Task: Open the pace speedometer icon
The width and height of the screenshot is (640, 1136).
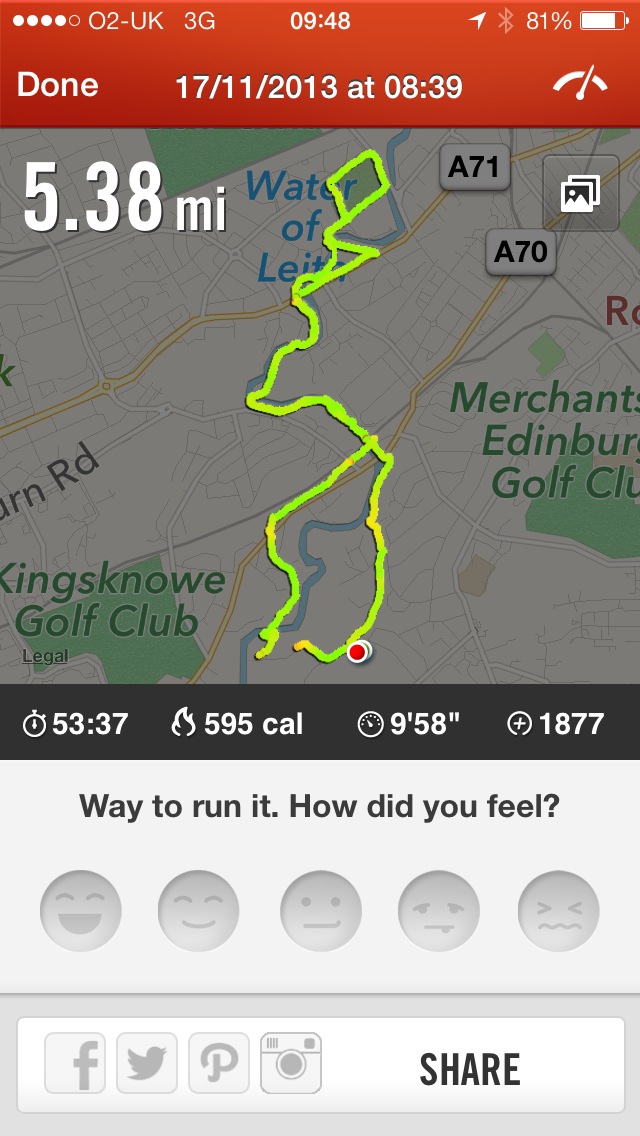Action: click(580, 84)
